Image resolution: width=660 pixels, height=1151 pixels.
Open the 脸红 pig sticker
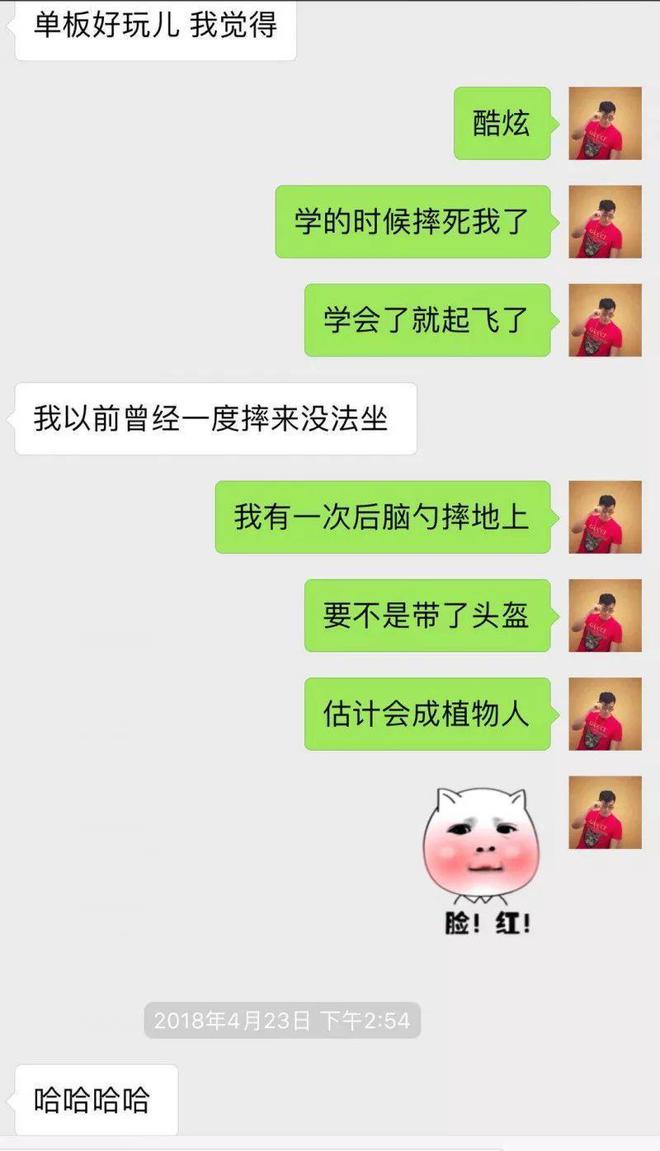coord(482,860)
